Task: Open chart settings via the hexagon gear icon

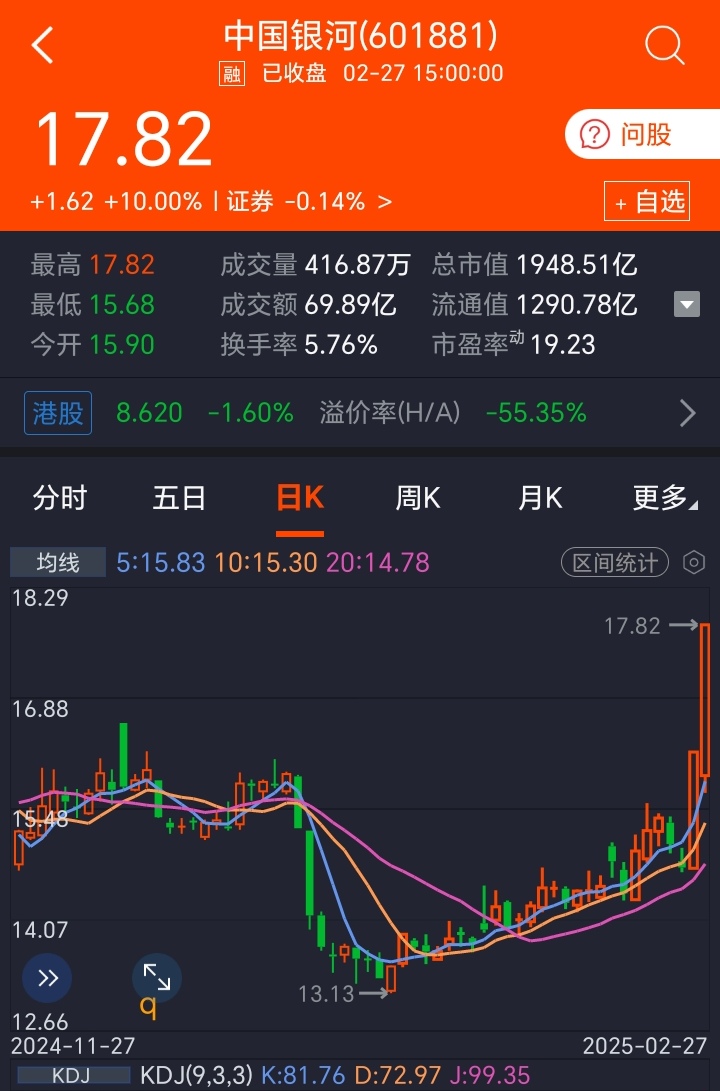Action: 695,563
